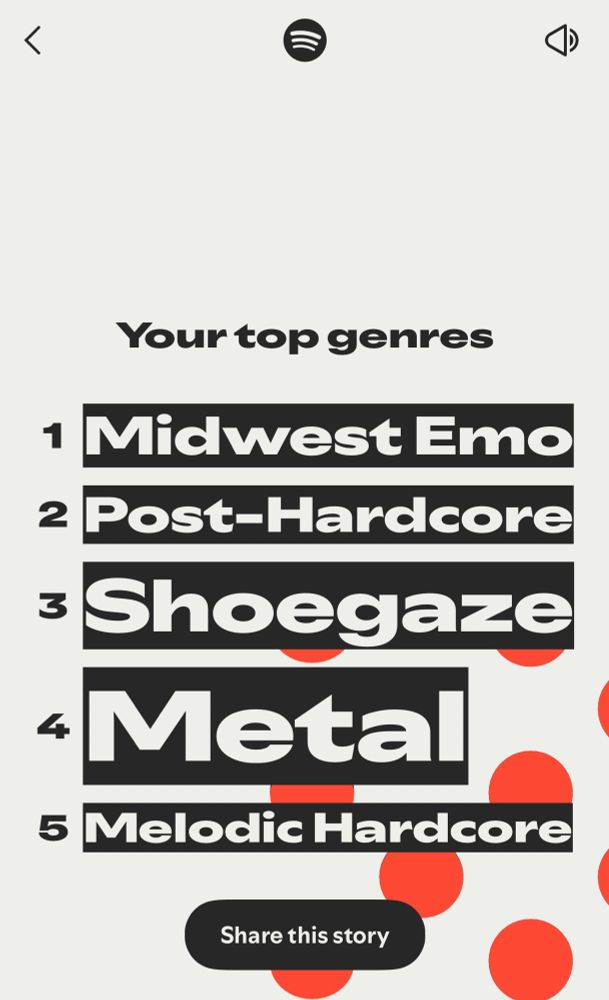Mute the story sound

pyautogui.click(x=561, y=41)
